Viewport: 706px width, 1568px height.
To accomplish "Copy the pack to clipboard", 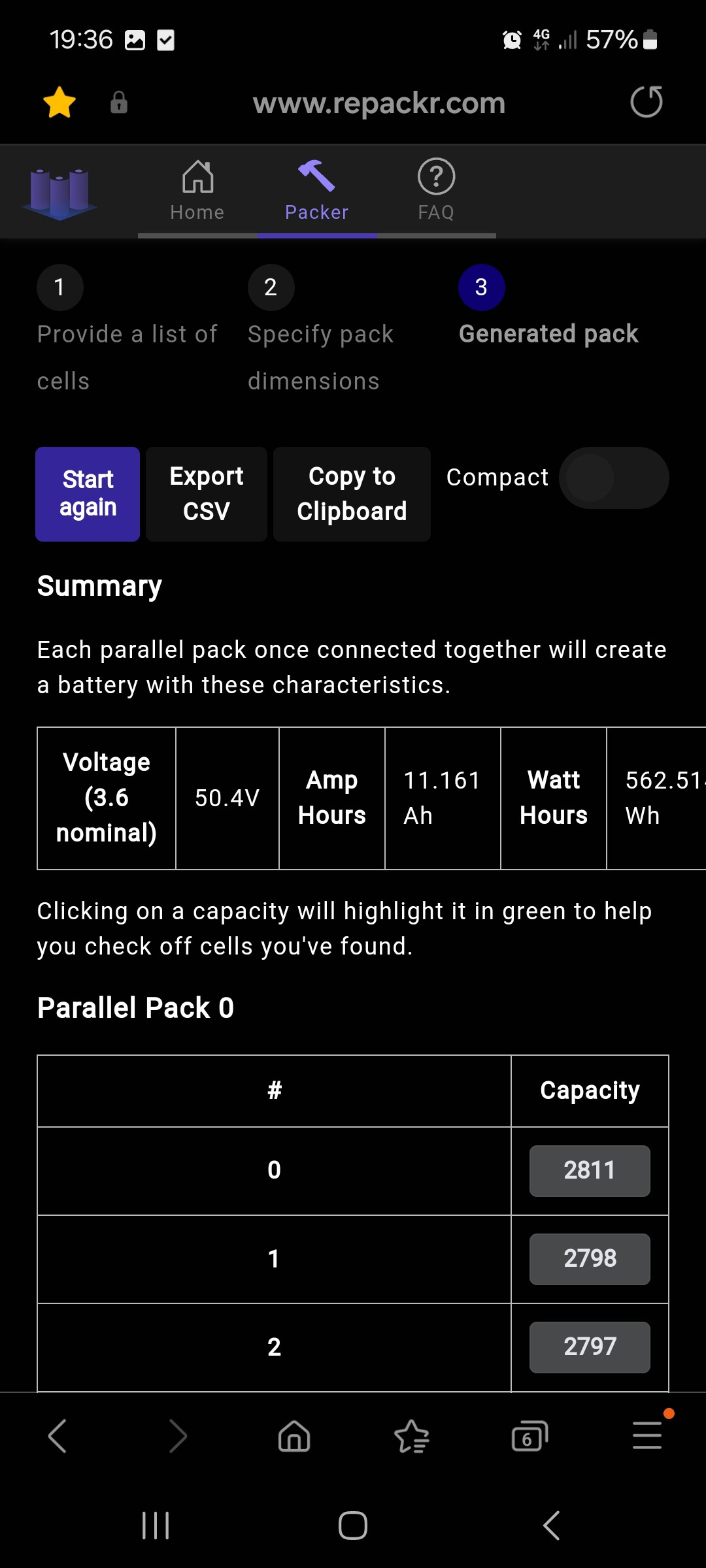I will click(x=352, y=494).
